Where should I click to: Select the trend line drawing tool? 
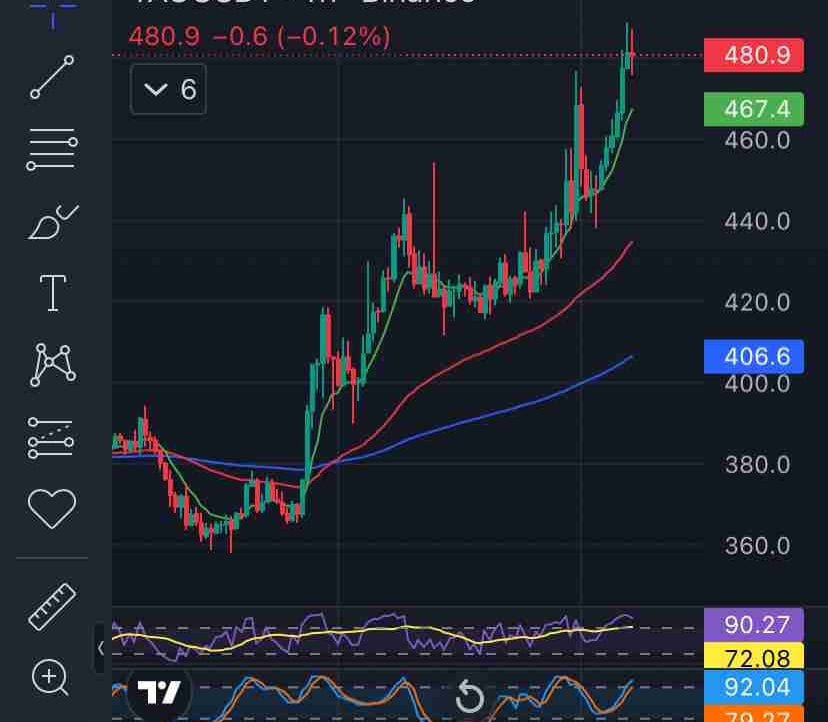point(52,78)
